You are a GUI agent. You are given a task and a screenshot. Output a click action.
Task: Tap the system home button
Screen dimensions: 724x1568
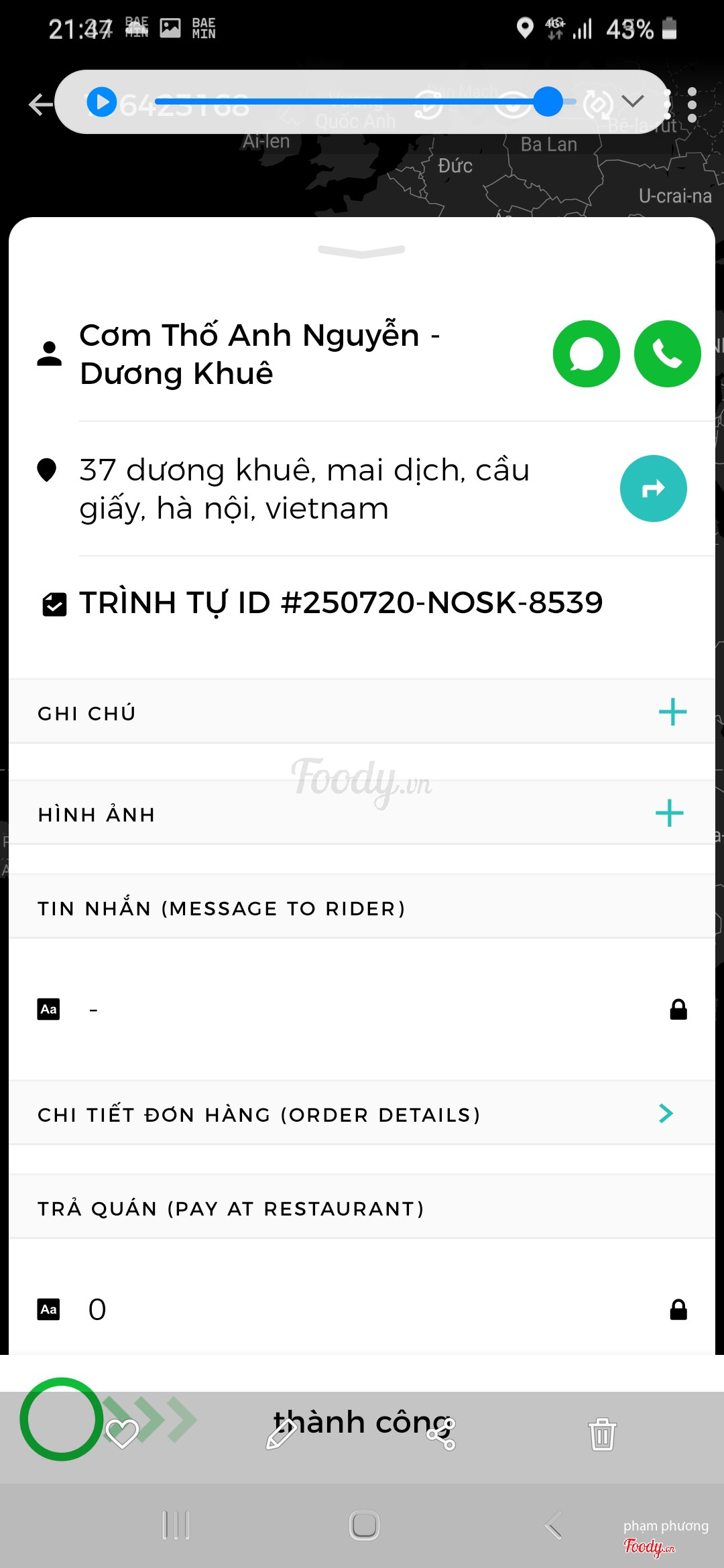pyautogui.click(x=364, y=1525)
